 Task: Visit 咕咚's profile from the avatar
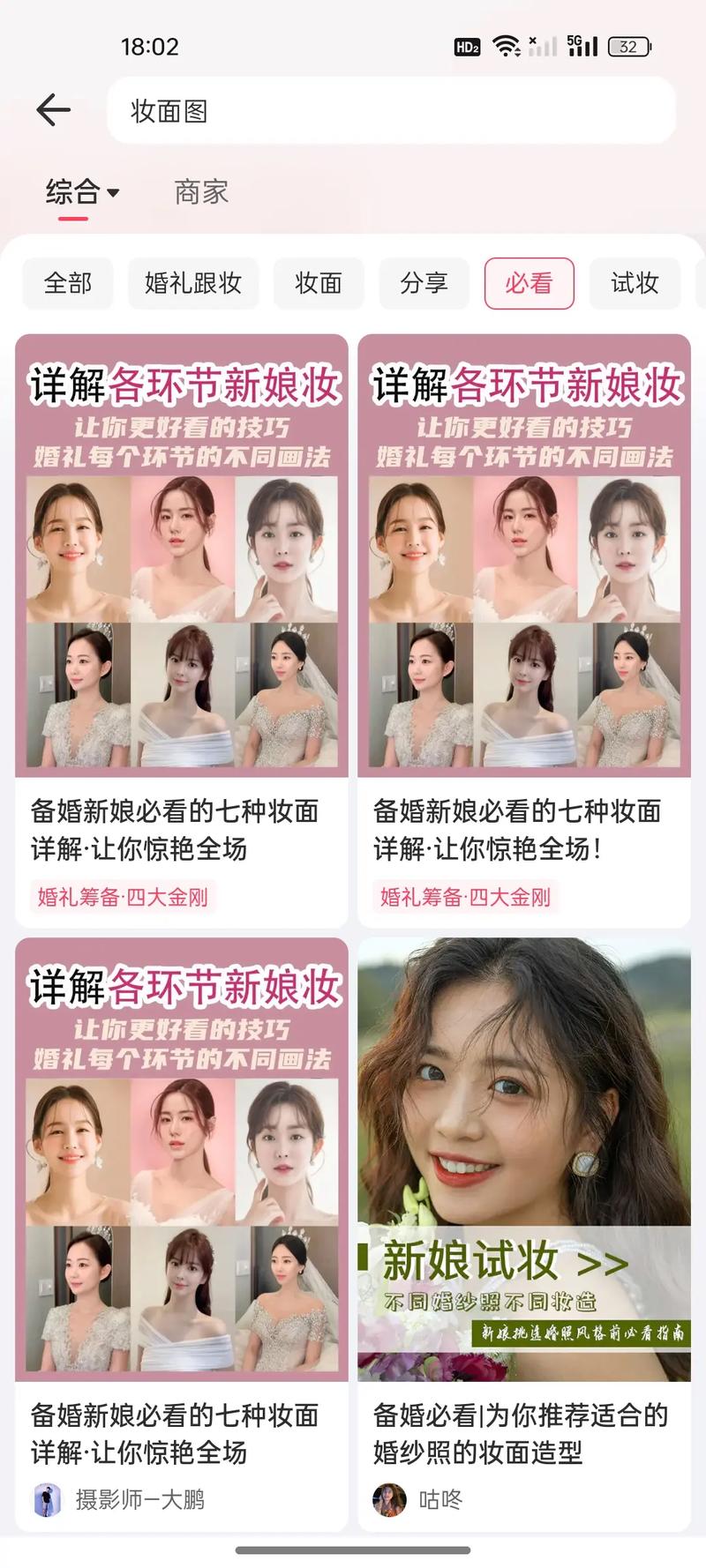click(x=389, y=1499)
